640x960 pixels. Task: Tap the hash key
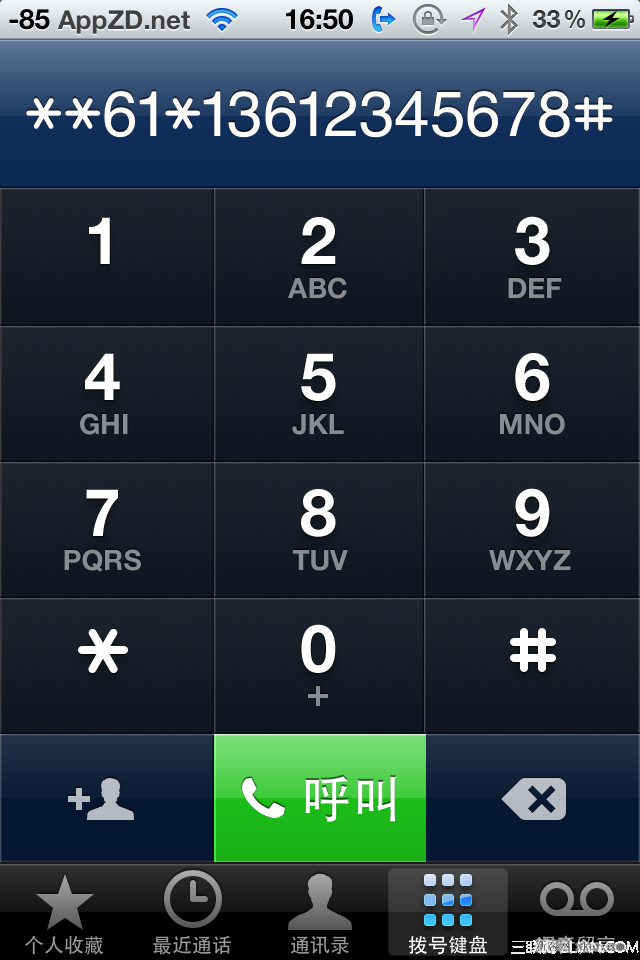533,665
